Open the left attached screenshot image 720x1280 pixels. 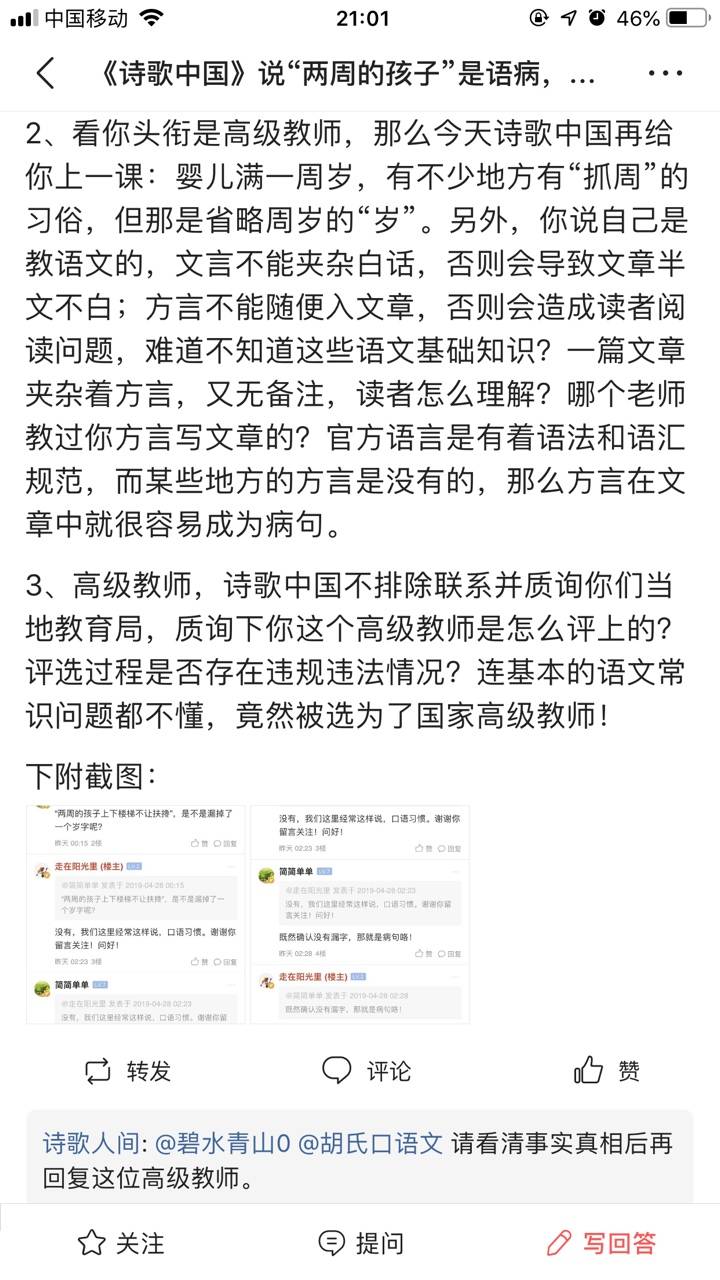pyautogui.click(x=136, y=914)
